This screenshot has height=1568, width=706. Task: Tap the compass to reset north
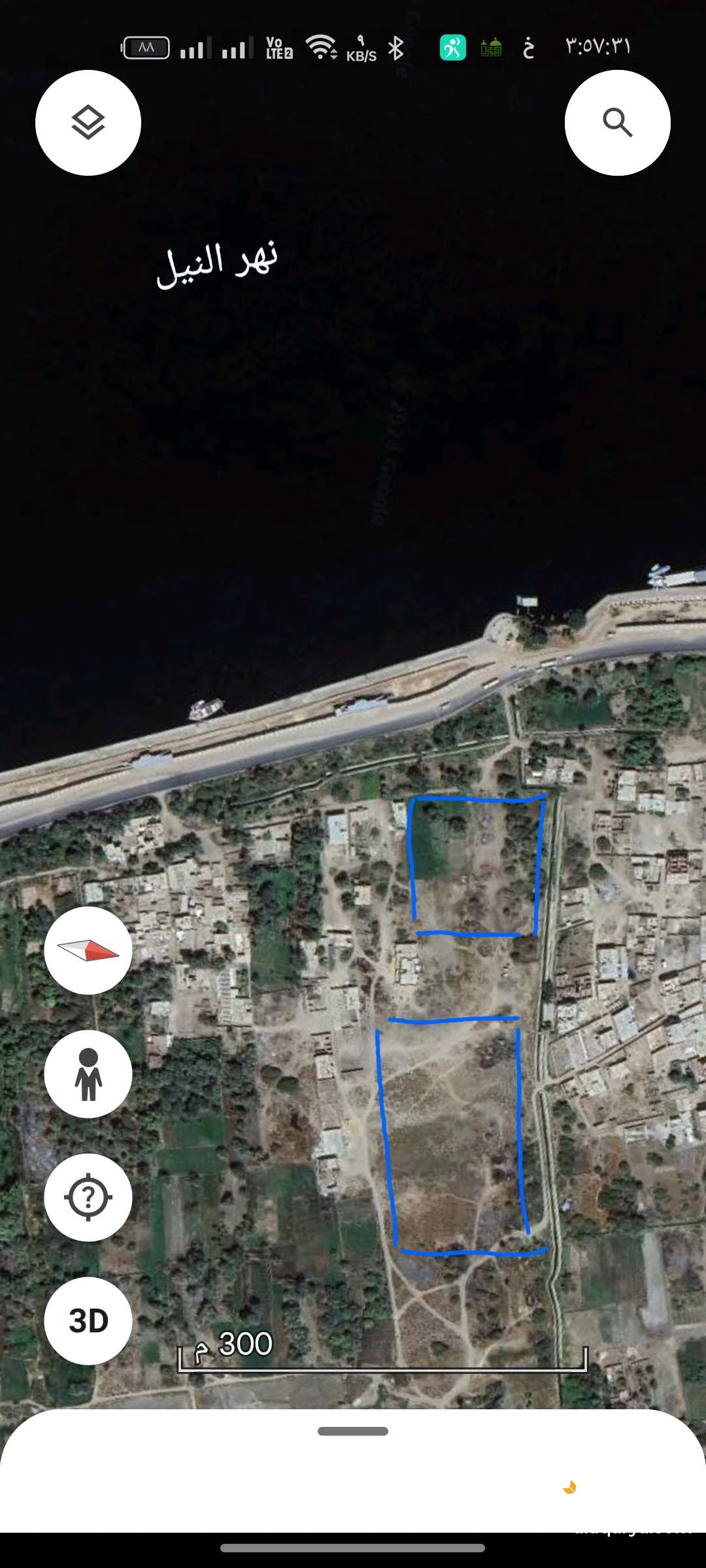tap(88, 951)
